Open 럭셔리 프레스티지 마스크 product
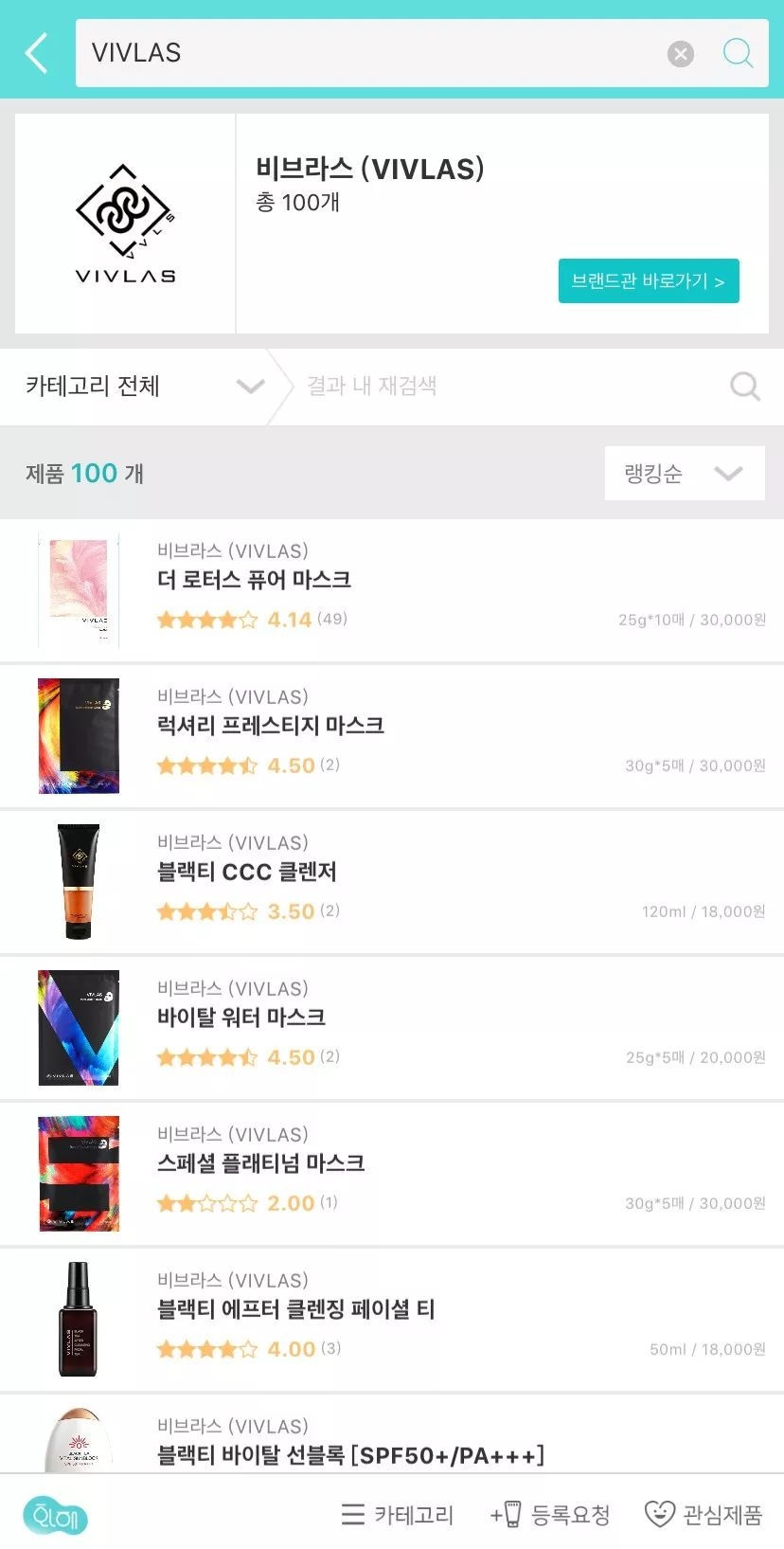Viewport: 784px width, 1549px height. pos(270,726)
